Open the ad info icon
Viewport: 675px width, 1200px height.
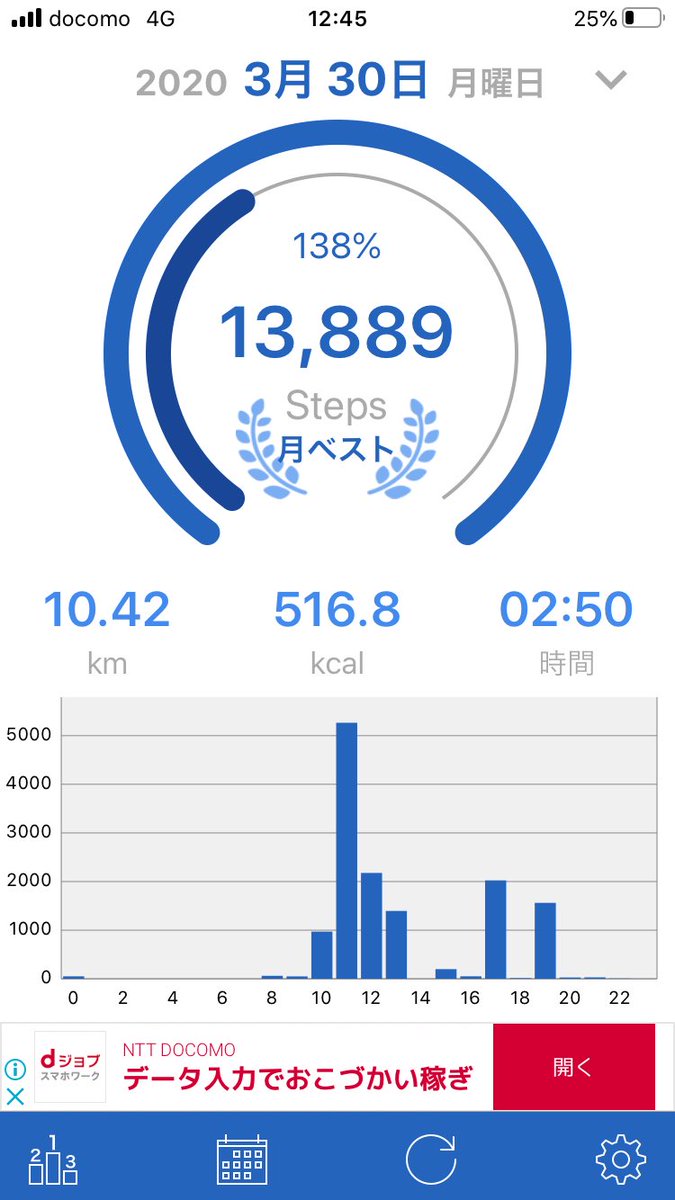pyautogui.click(x=15, y=1069)
